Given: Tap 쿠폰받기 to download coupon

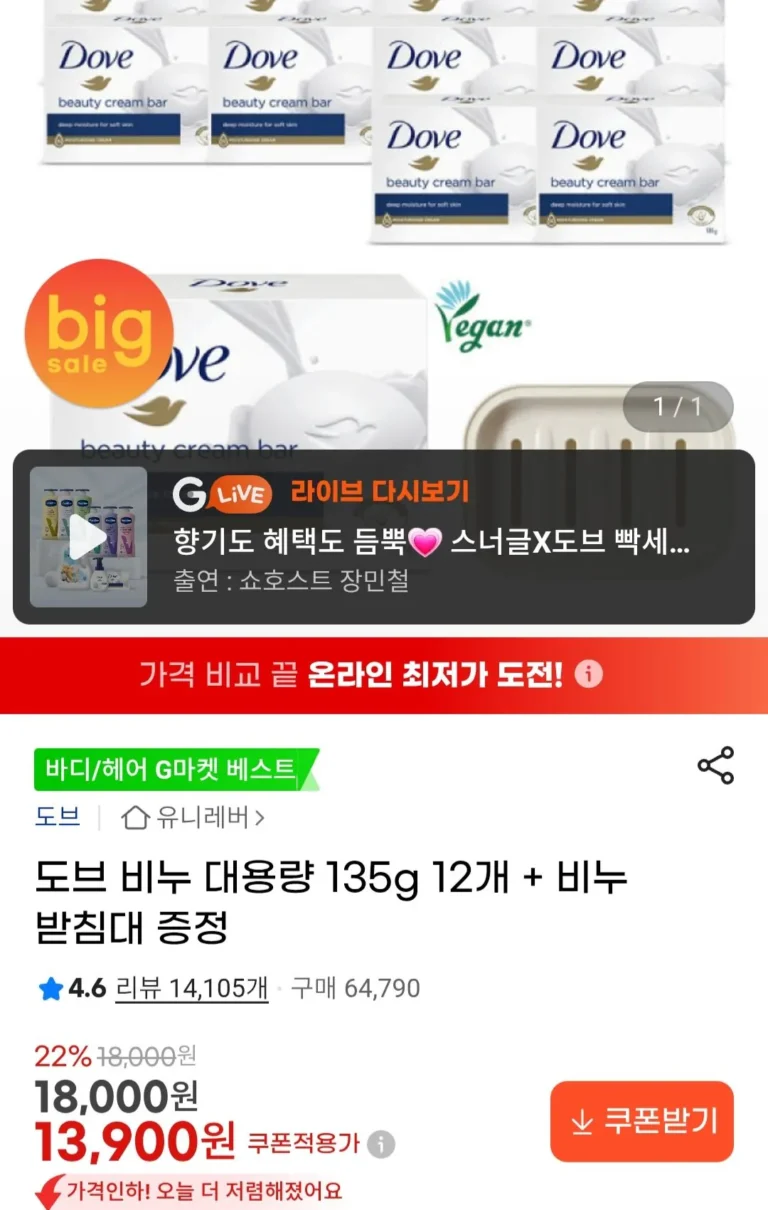Looking at the screenshot, I should point(641,1121).
